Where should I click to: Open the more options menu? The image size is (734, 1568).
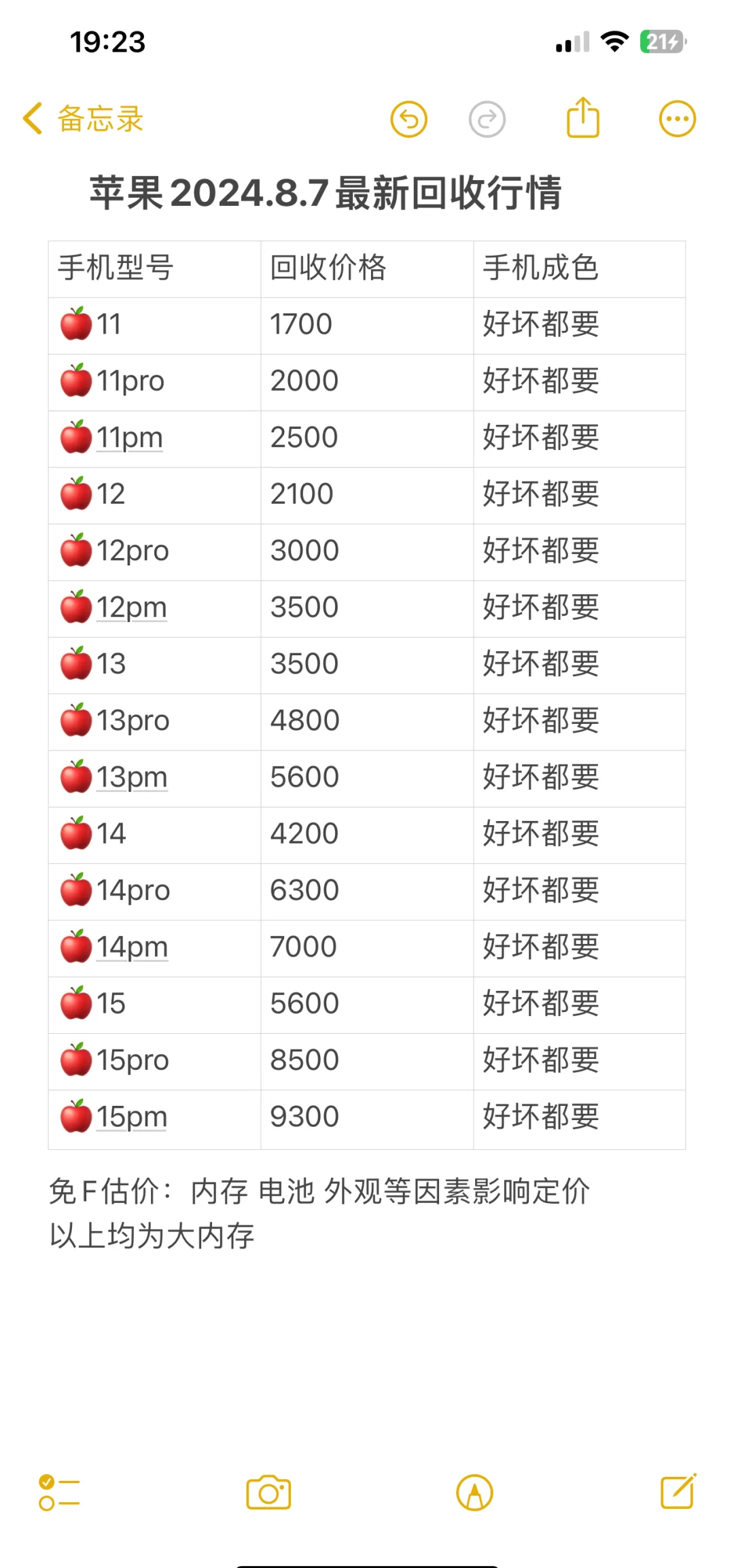(x=677, y=120)
